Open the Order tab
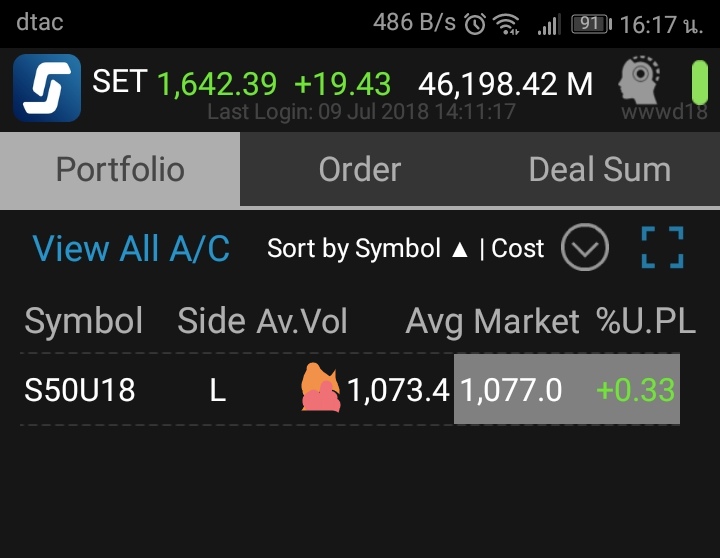Viewport: 720px width, 558px height. (x=360, y=169)
